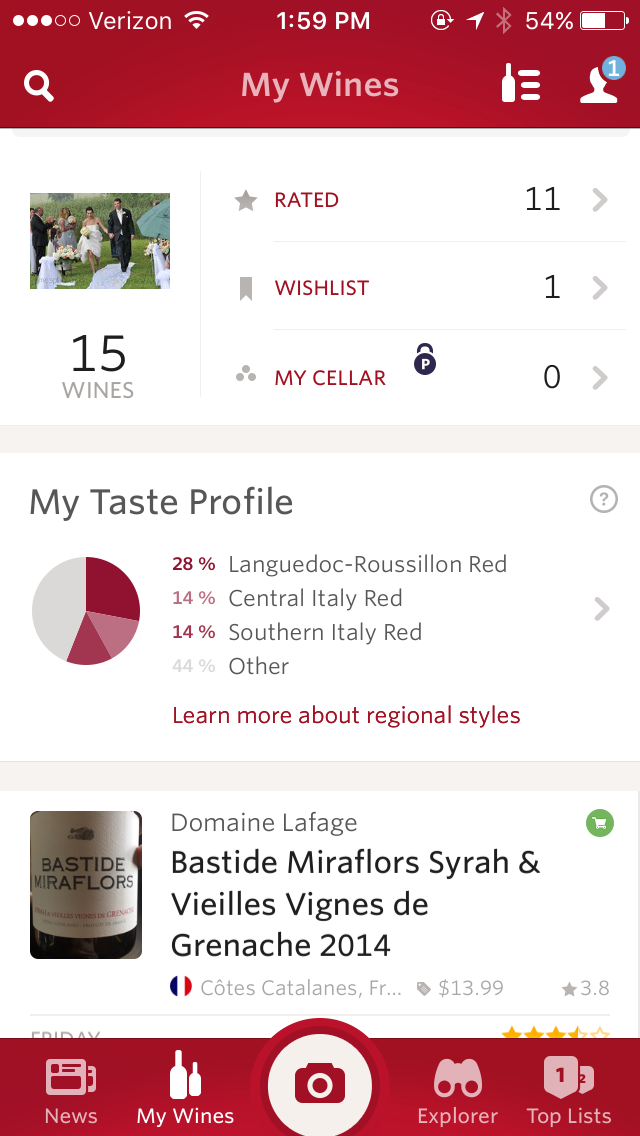Image resolution: width=640 pixels, height=1136 pixels.
Task: Switch to the News tab
Action: tap(71, 1090)
